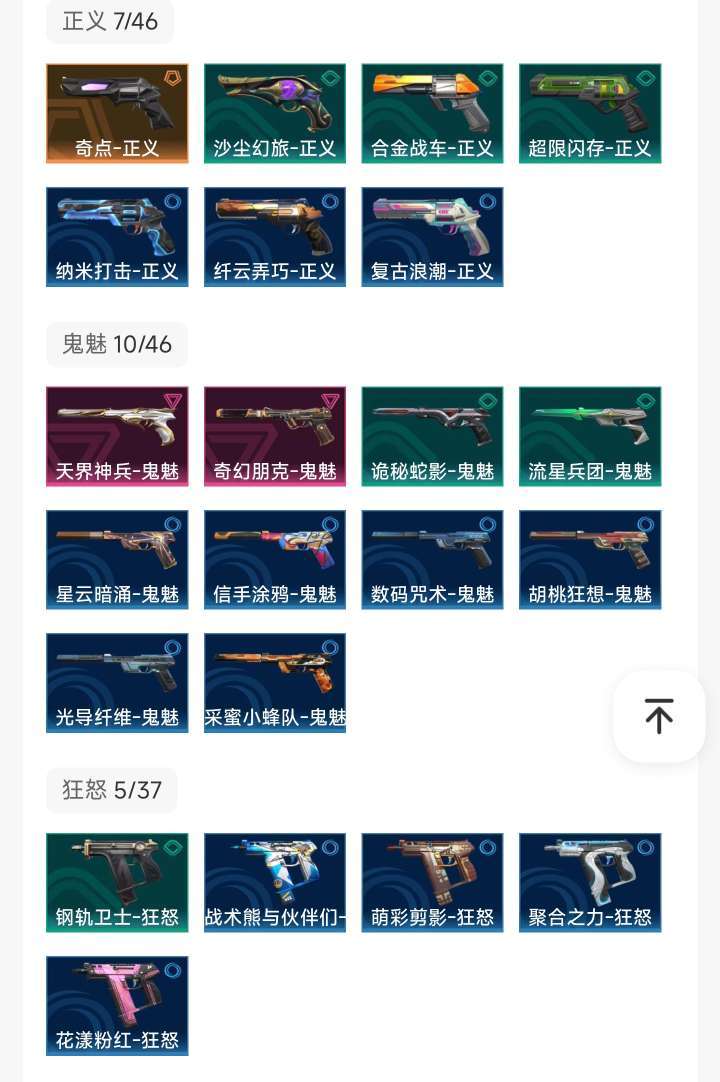Select the 合金战车-正义 skin tile
The height and width of the screenshot is (1082, 720).
(x=432, y=113)
